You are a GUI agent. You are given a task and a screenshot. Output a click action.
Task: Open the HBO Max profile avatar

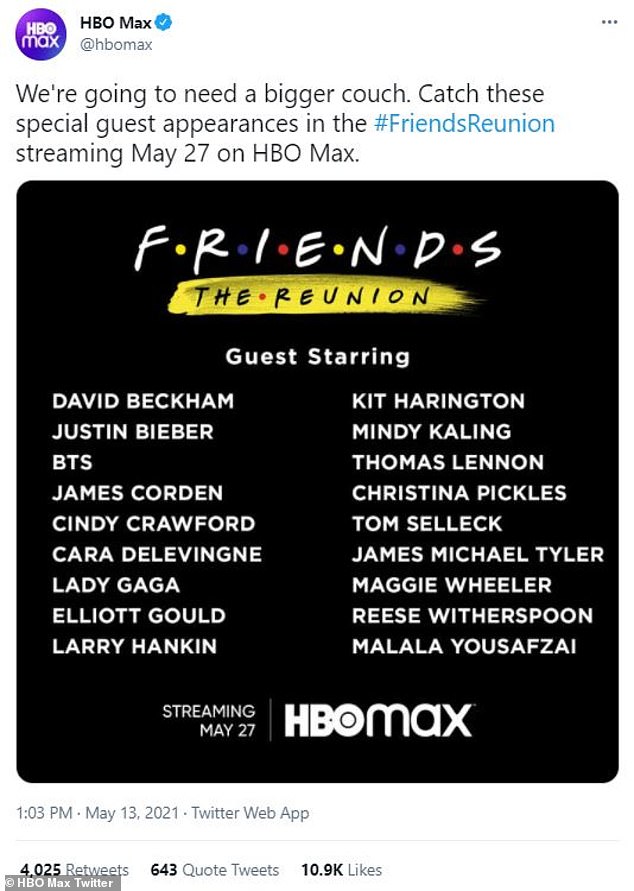pos(38,33)
